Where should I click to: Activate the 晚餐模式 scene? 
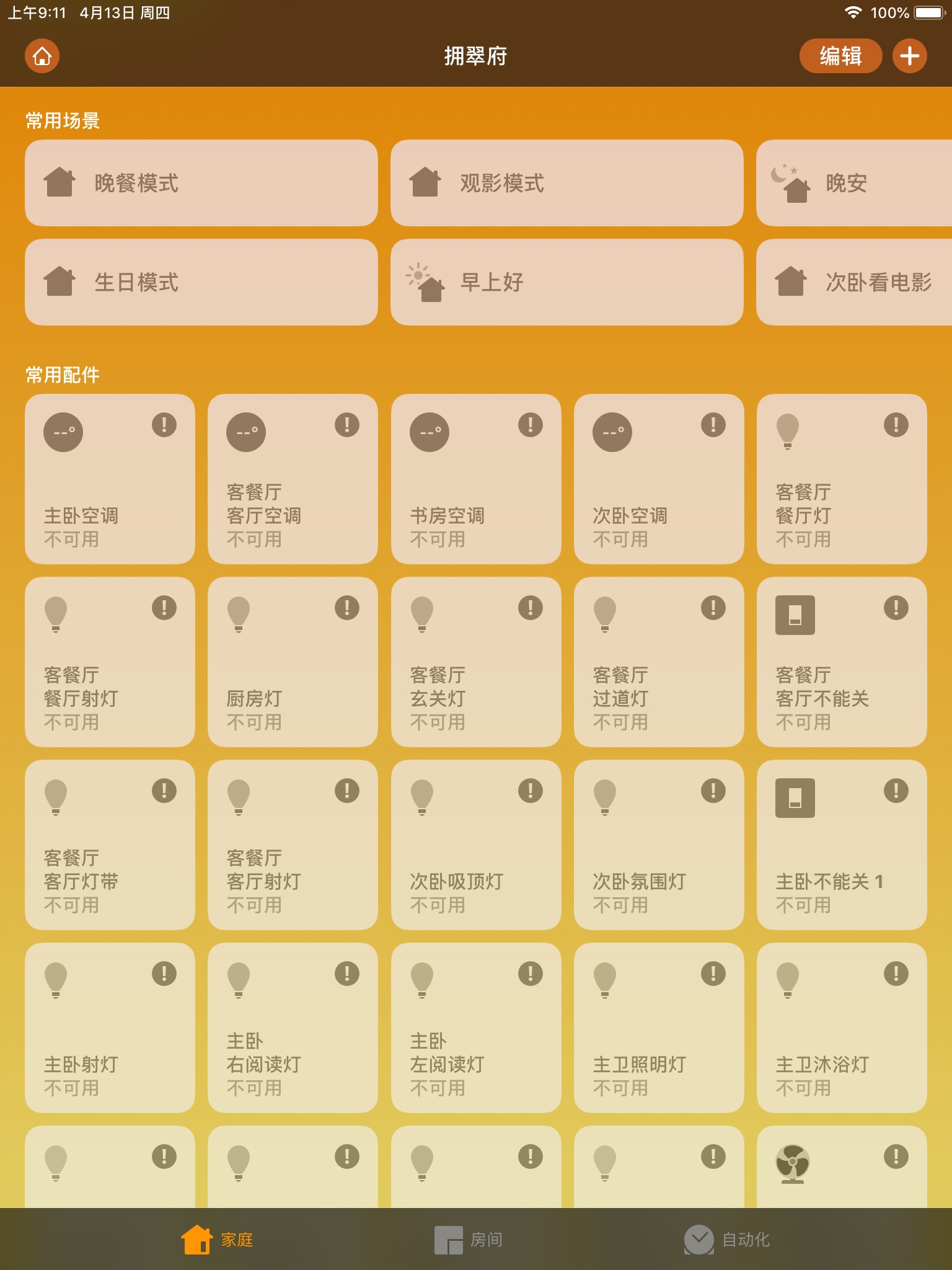[x=201, y=183]
